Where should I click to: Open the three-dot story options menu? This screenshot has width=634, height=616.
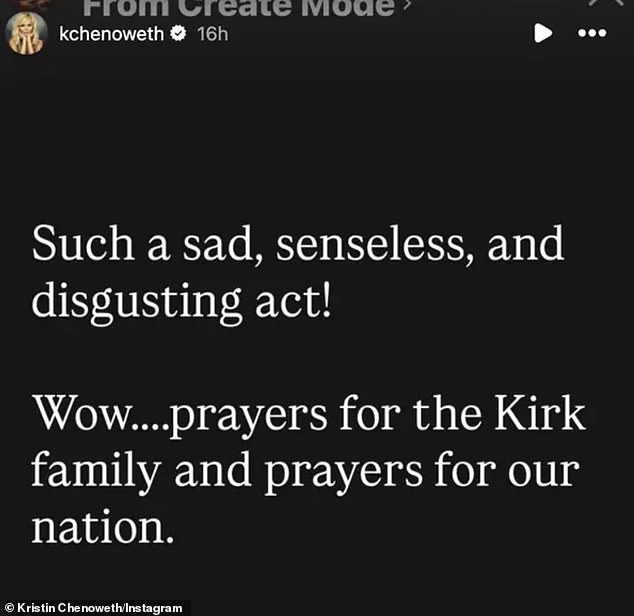click(592, 33)
